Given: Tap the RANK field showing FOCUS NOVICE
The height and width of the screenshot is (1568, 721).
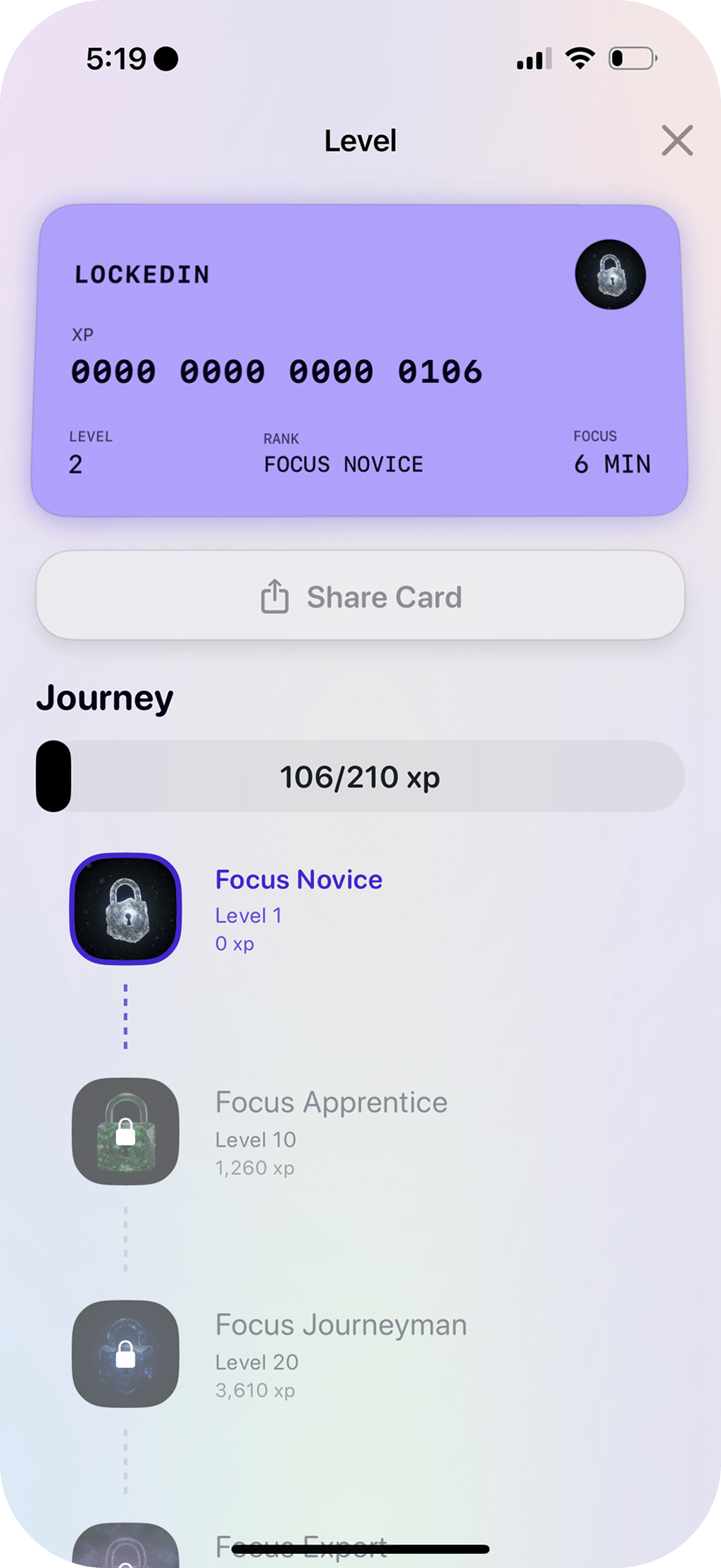Looking at the screenshot, I should (x=342, y=454).
